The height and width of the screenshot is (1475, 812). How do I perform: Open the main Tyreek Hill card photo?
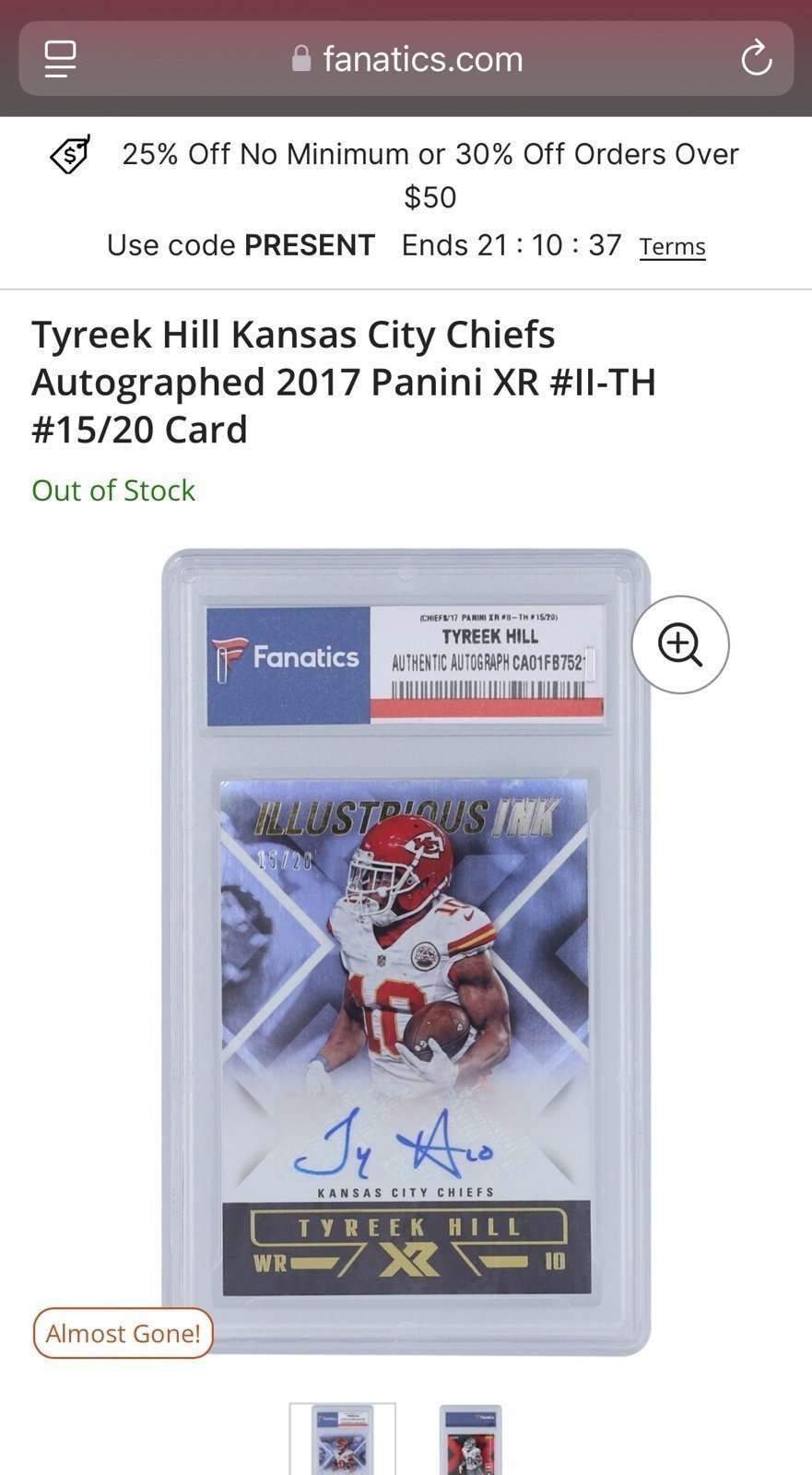tap(406, 952)
